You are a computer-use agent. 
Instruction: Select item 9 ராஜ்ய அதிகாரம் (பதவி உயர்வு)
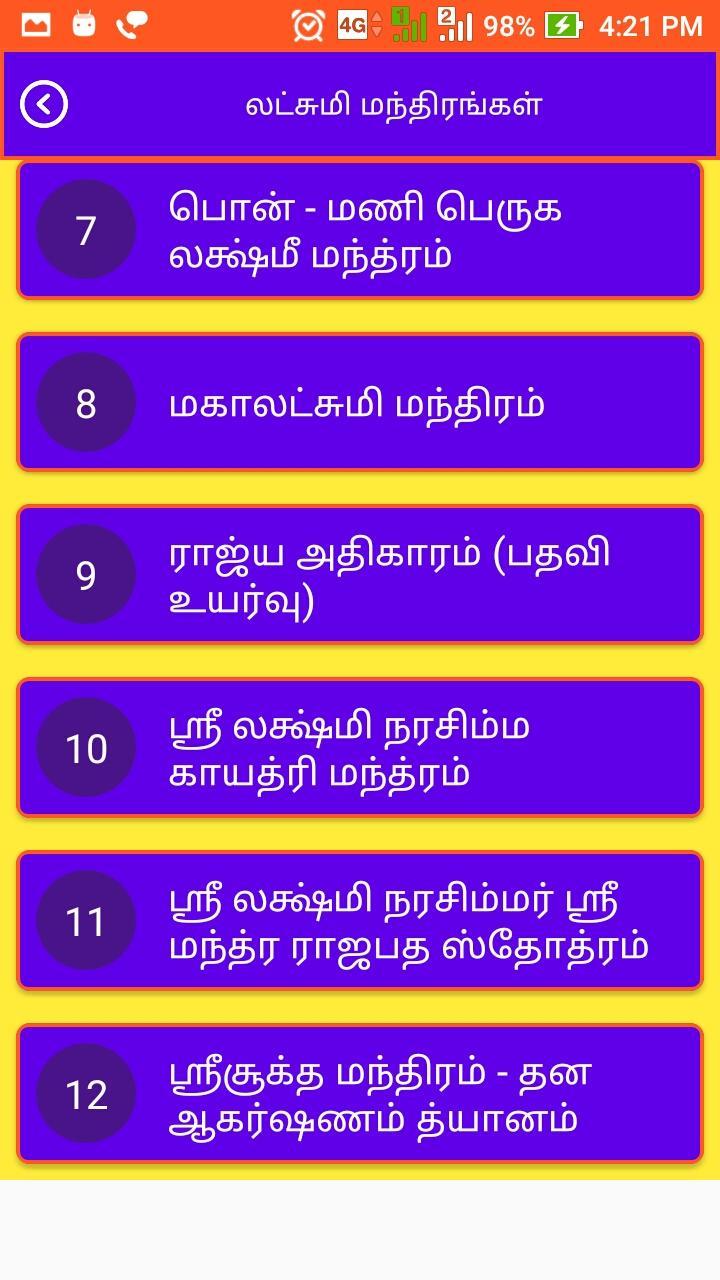(360, 576)
